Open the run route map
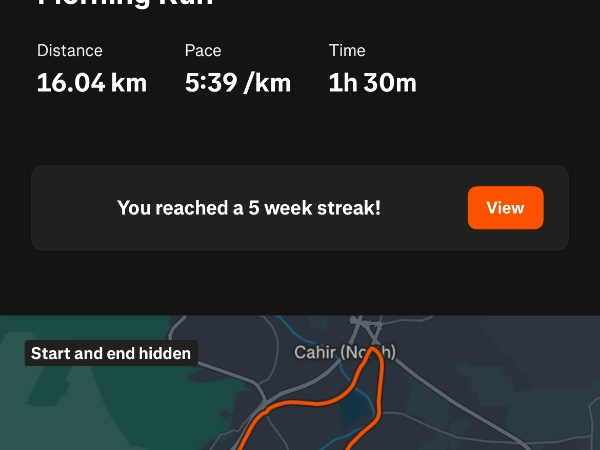This screenshot has width=600, height=450. pyautogui.click(x=300, y=390)
